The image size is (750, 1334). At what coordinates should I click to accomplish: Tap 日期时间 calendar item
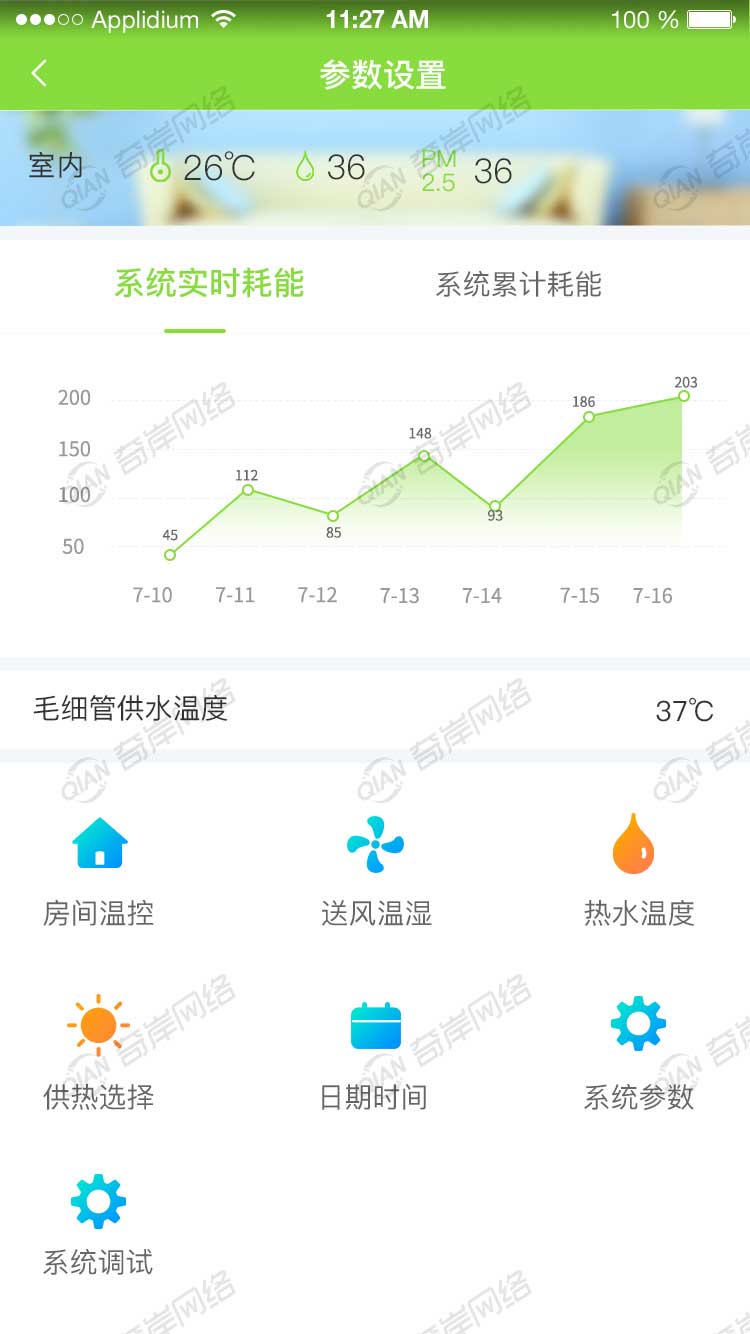pyautogui.click(x=375, y=1052)
